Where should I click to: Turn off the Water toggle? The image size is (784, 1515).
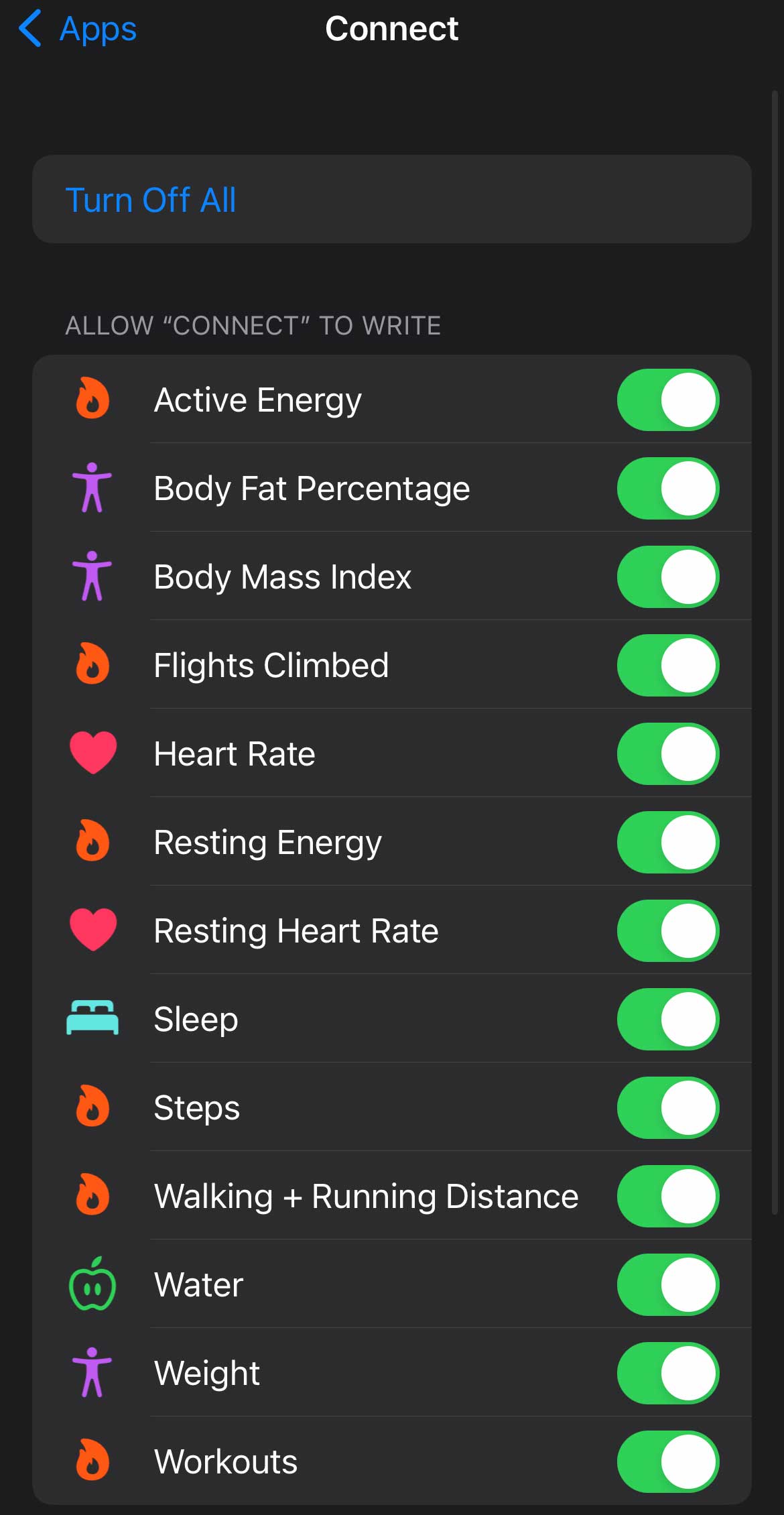click(667, 1284)
